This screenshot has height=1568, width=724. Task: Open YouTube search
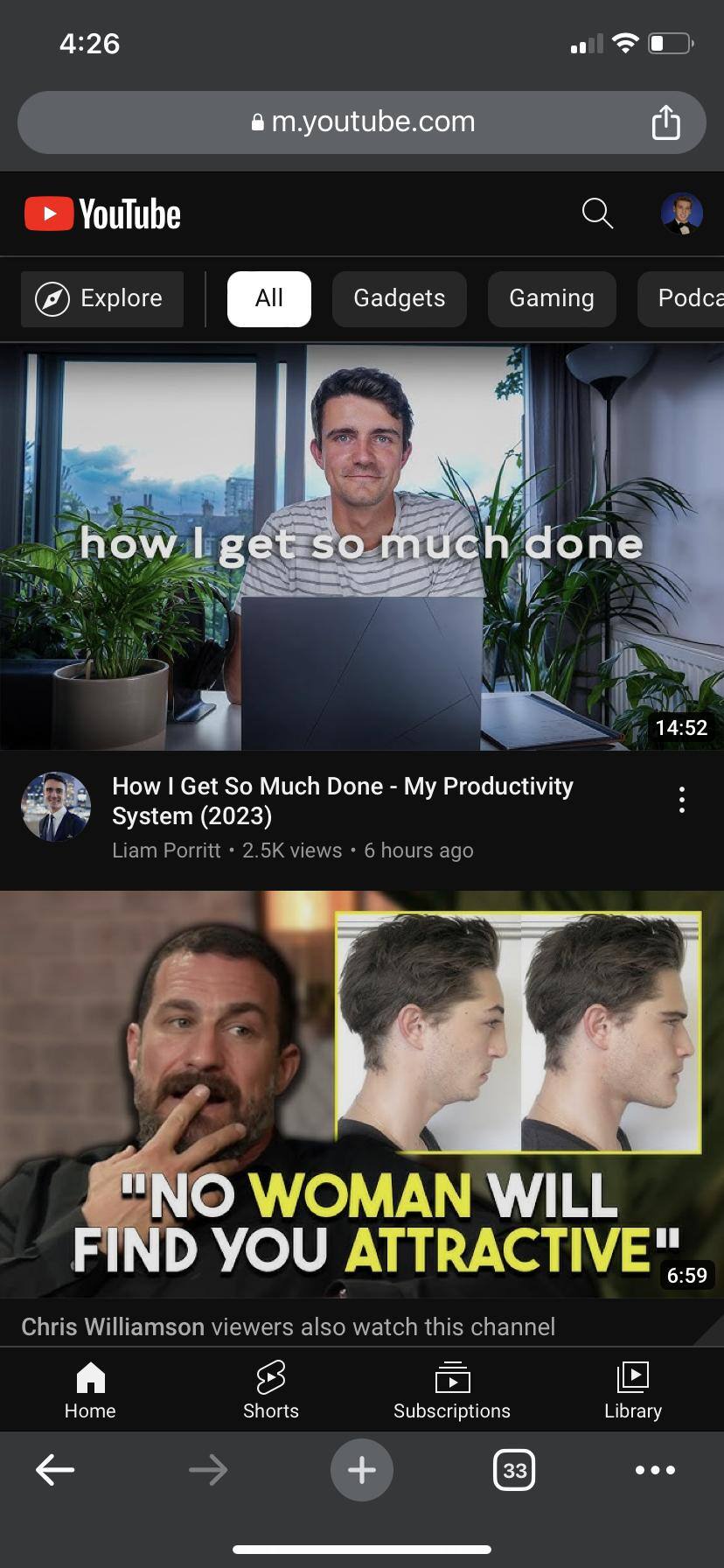pyautogui.click(x=597, y=213)
